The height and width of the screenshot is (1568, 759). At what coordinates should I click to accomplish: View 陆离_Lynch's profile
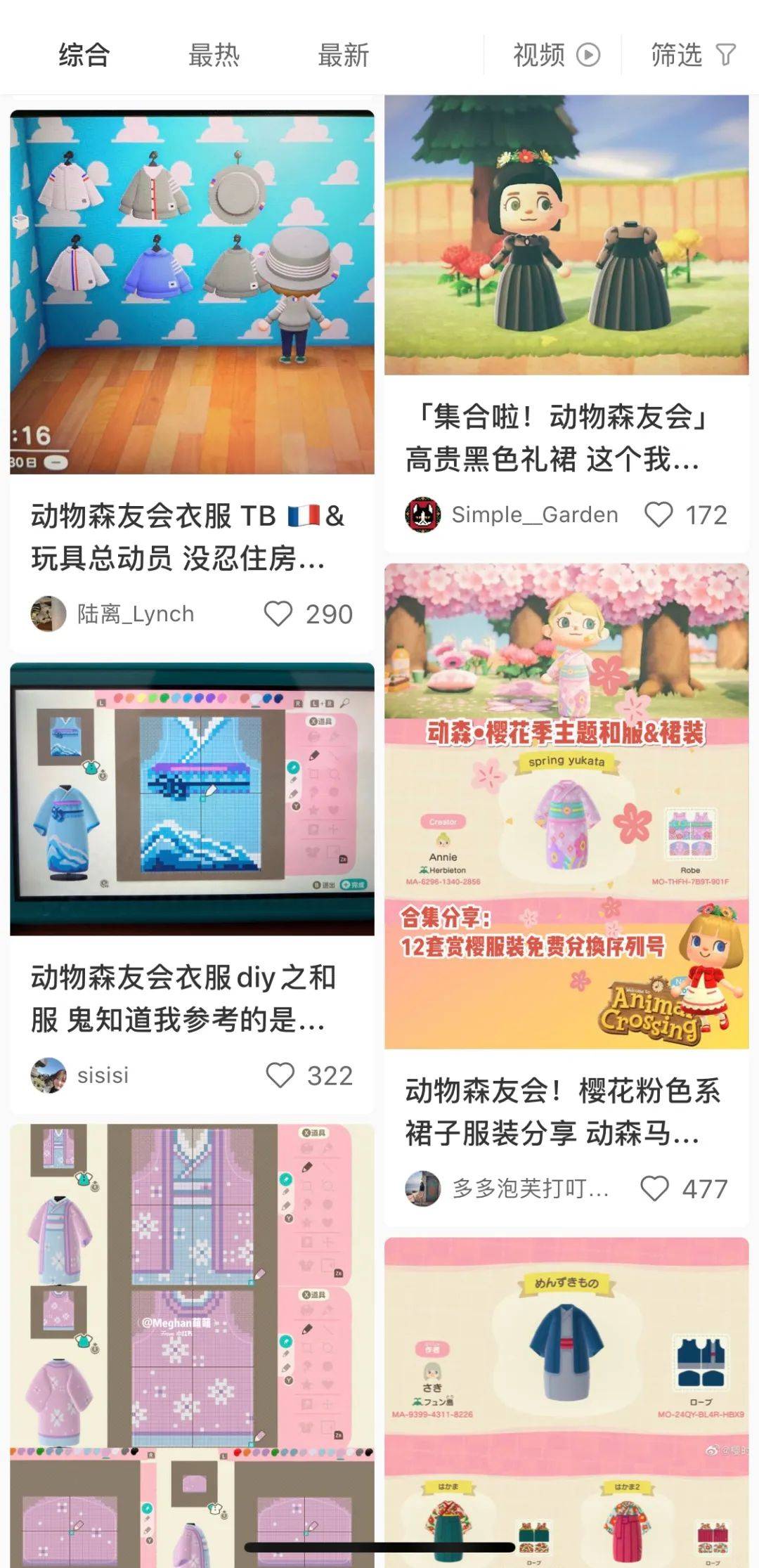point(48,614)
